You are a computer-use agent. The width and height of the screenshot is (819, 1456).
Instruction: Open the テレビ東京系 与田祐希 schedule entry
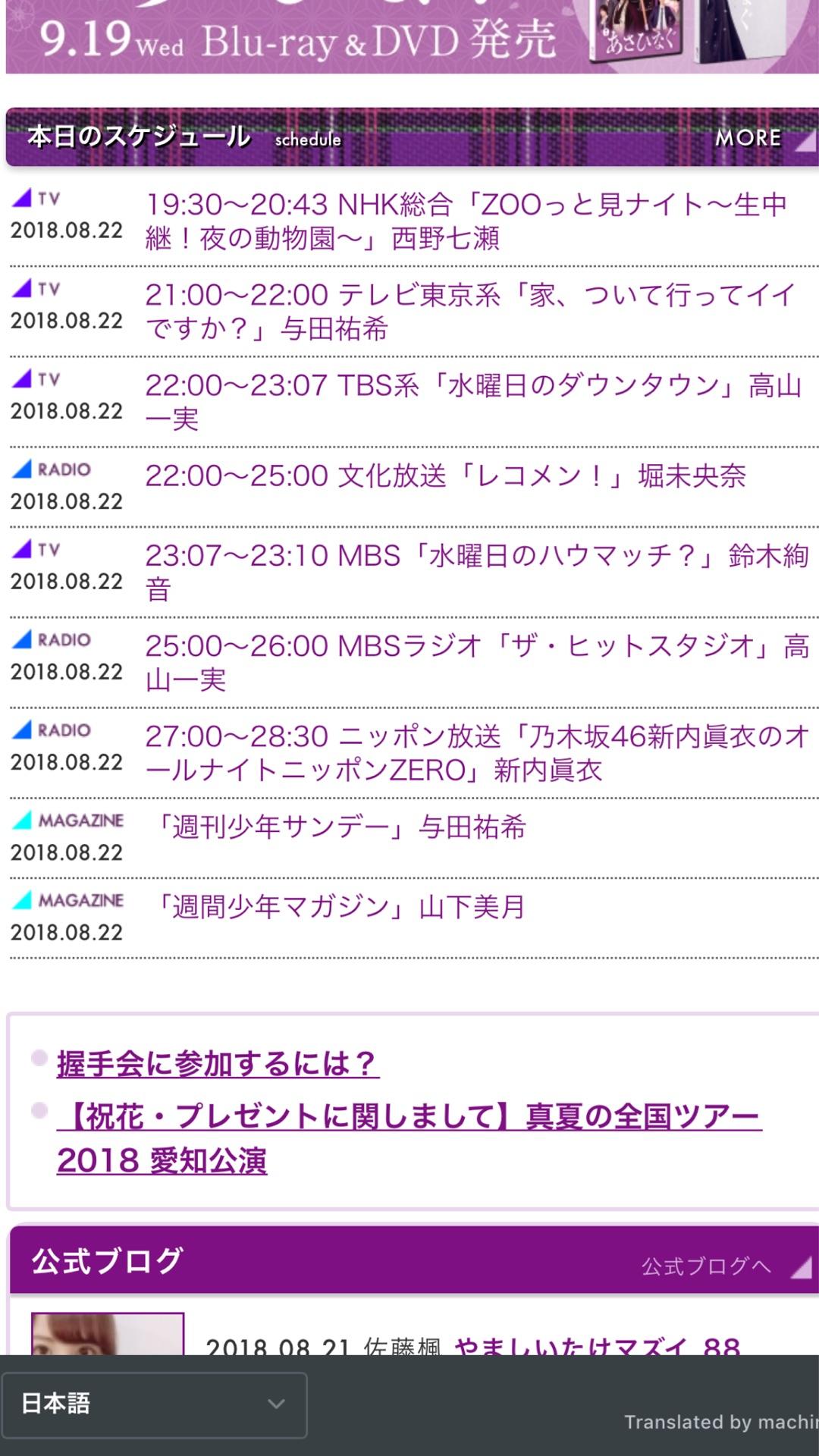click(x=470, y=311)
